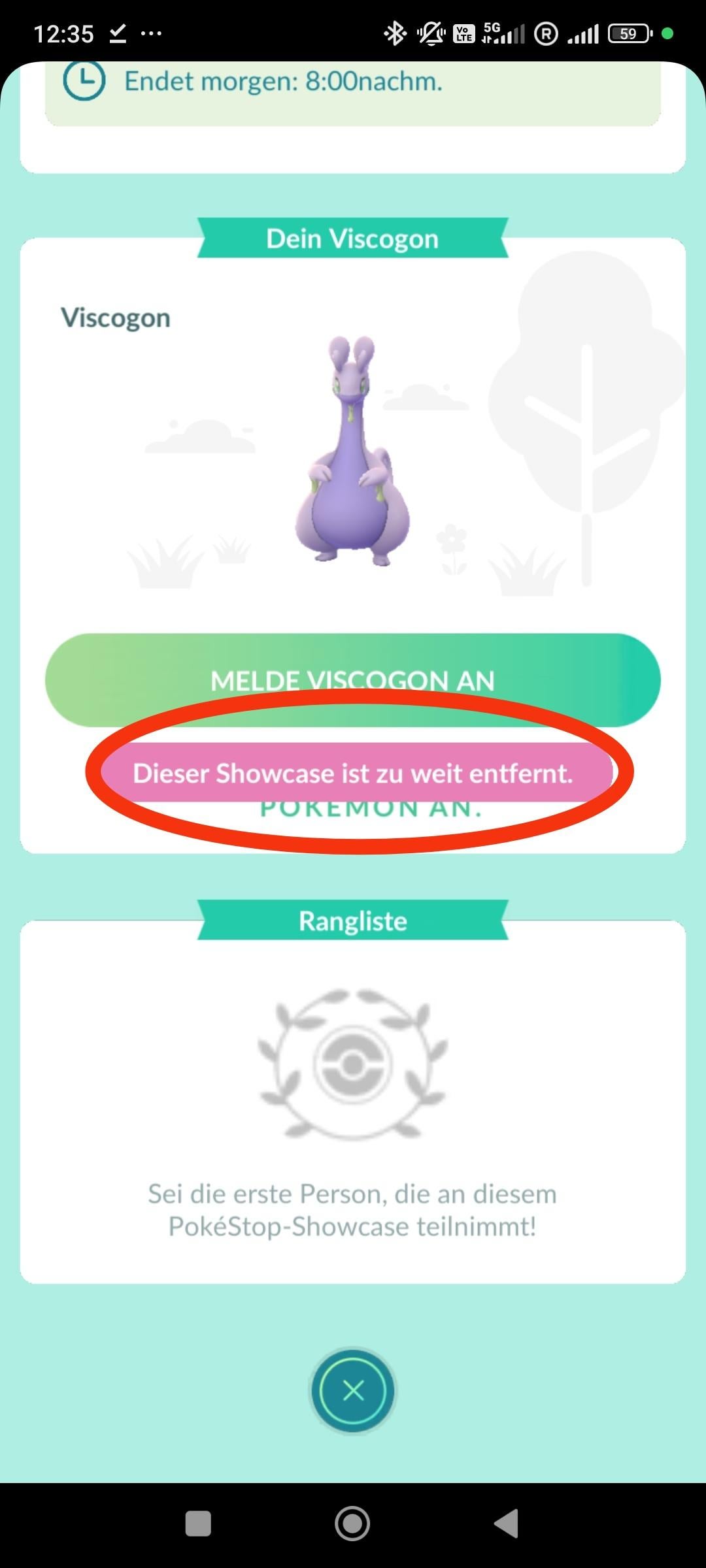The image size is (706, 1568).
Task: Close the showcase screen
Action: [353, 1390]
